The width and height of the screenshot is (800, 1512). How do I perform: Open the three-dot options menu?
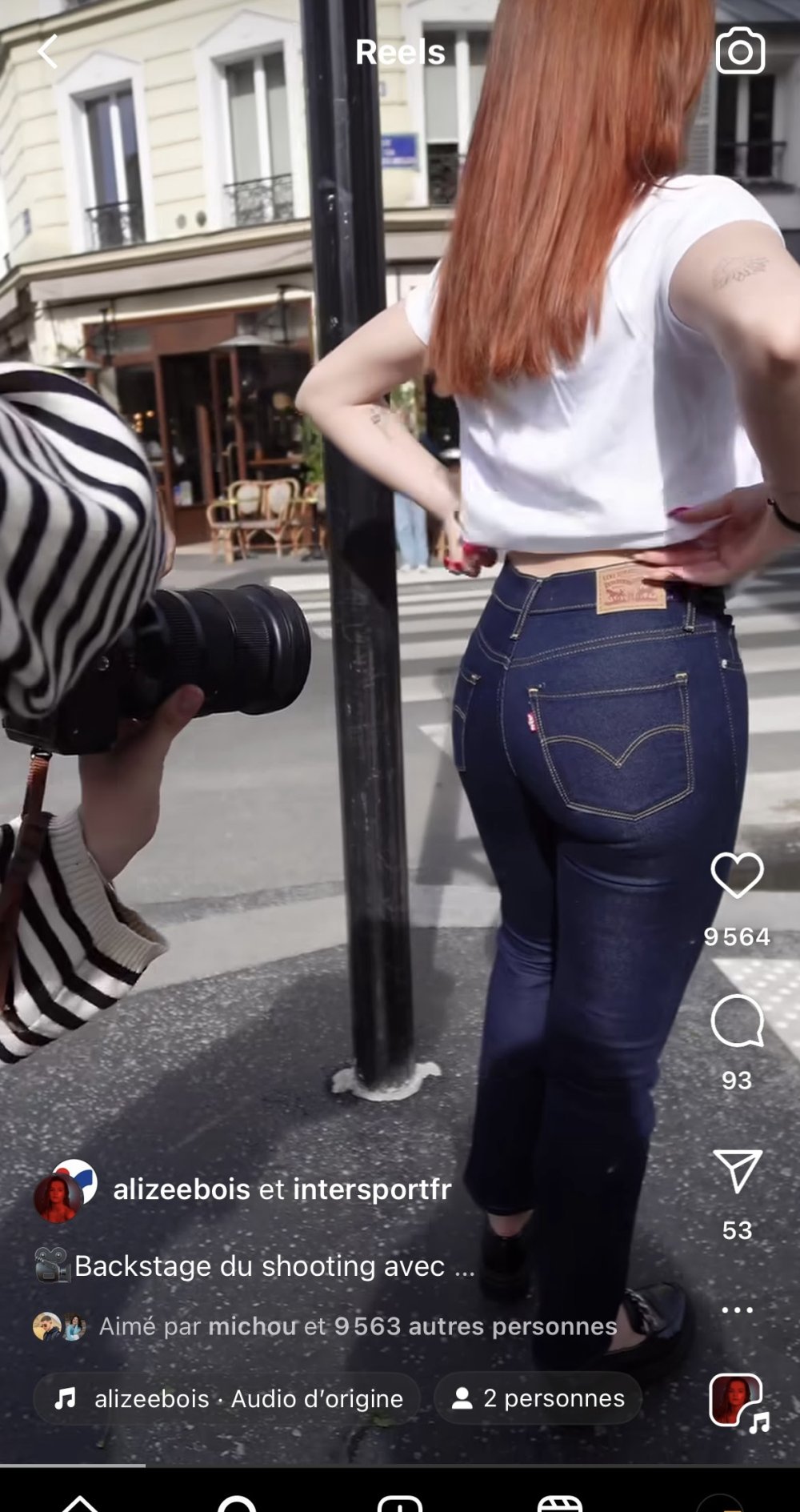737,1310
